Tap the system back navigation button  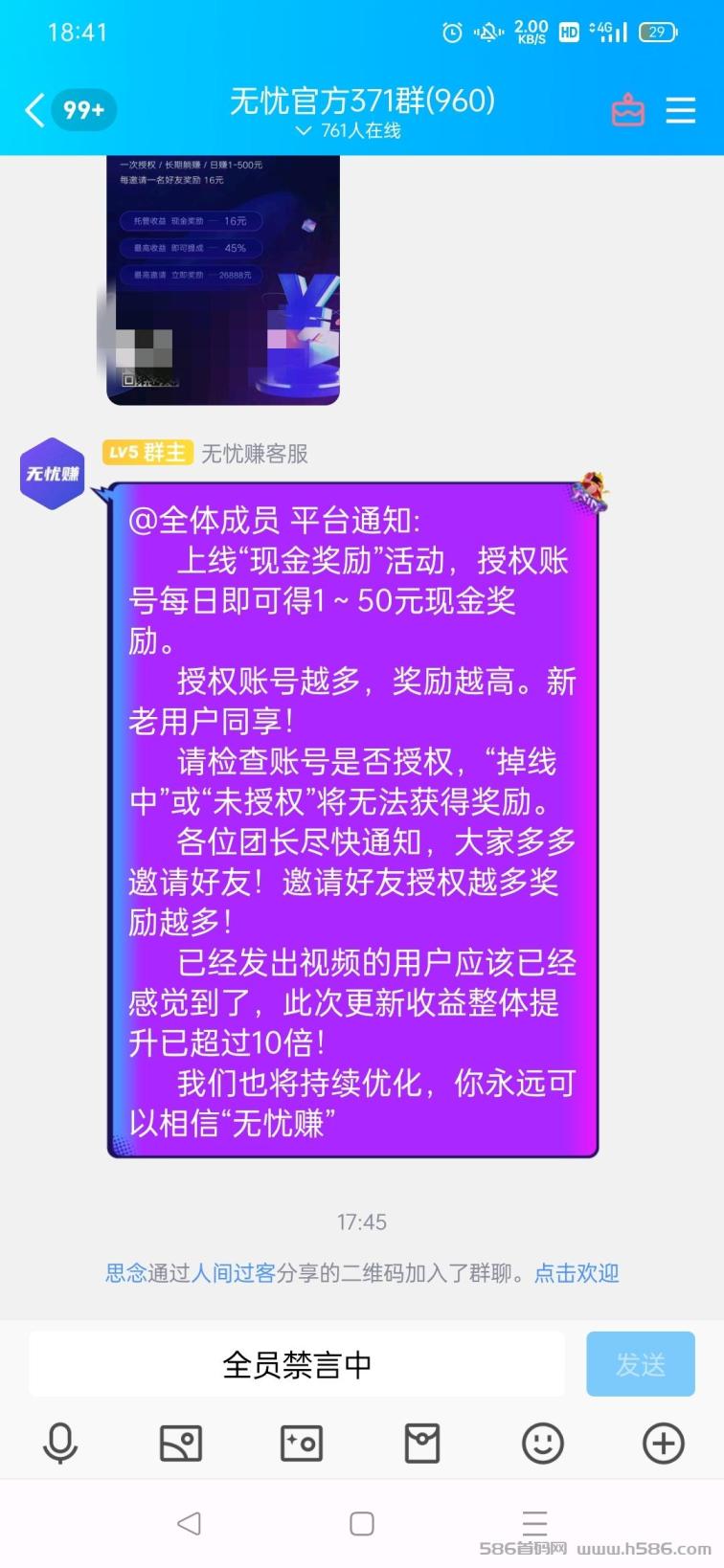(x=190, y=1523)
